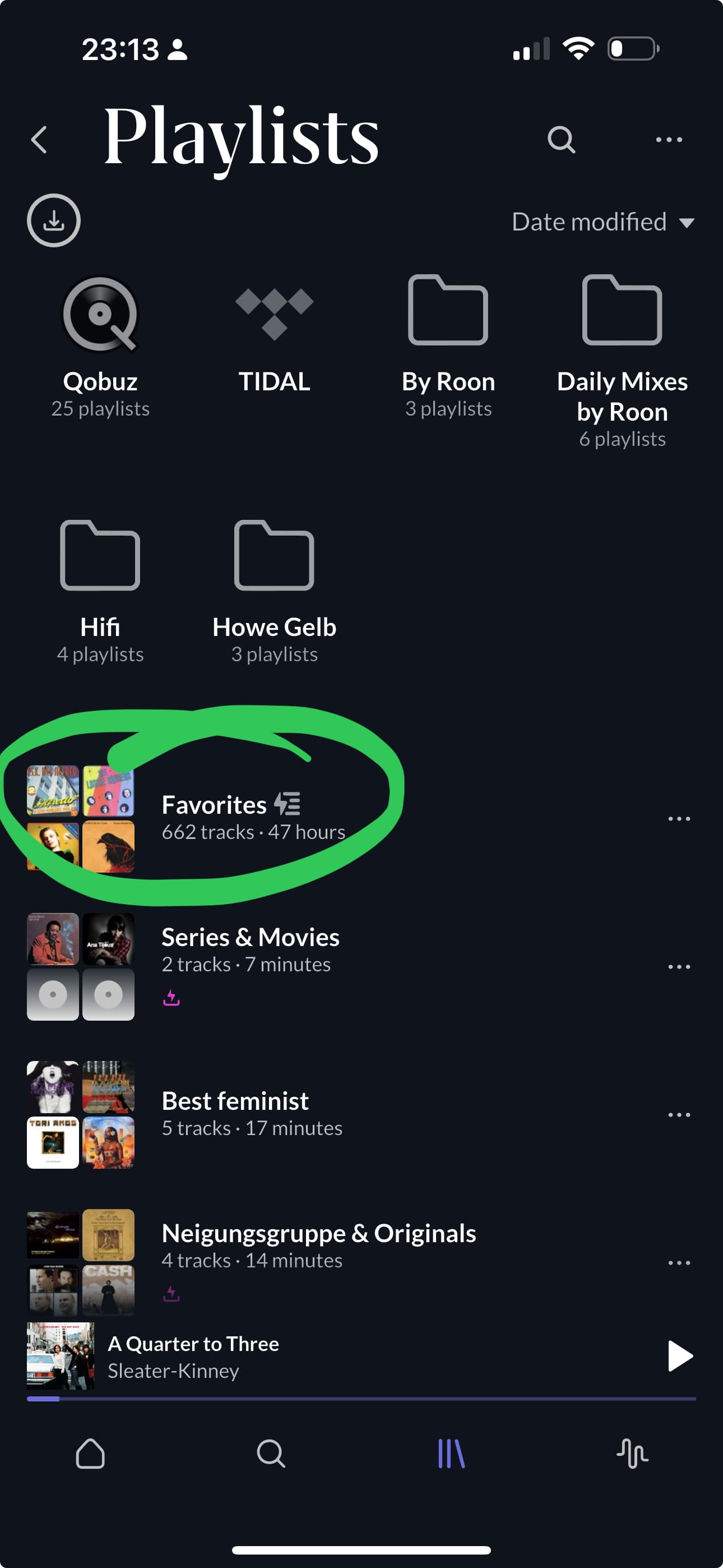Open the TIDAL playlists
The width and height of the screenshot is (723, 1568).
click(x=275, y=334)
